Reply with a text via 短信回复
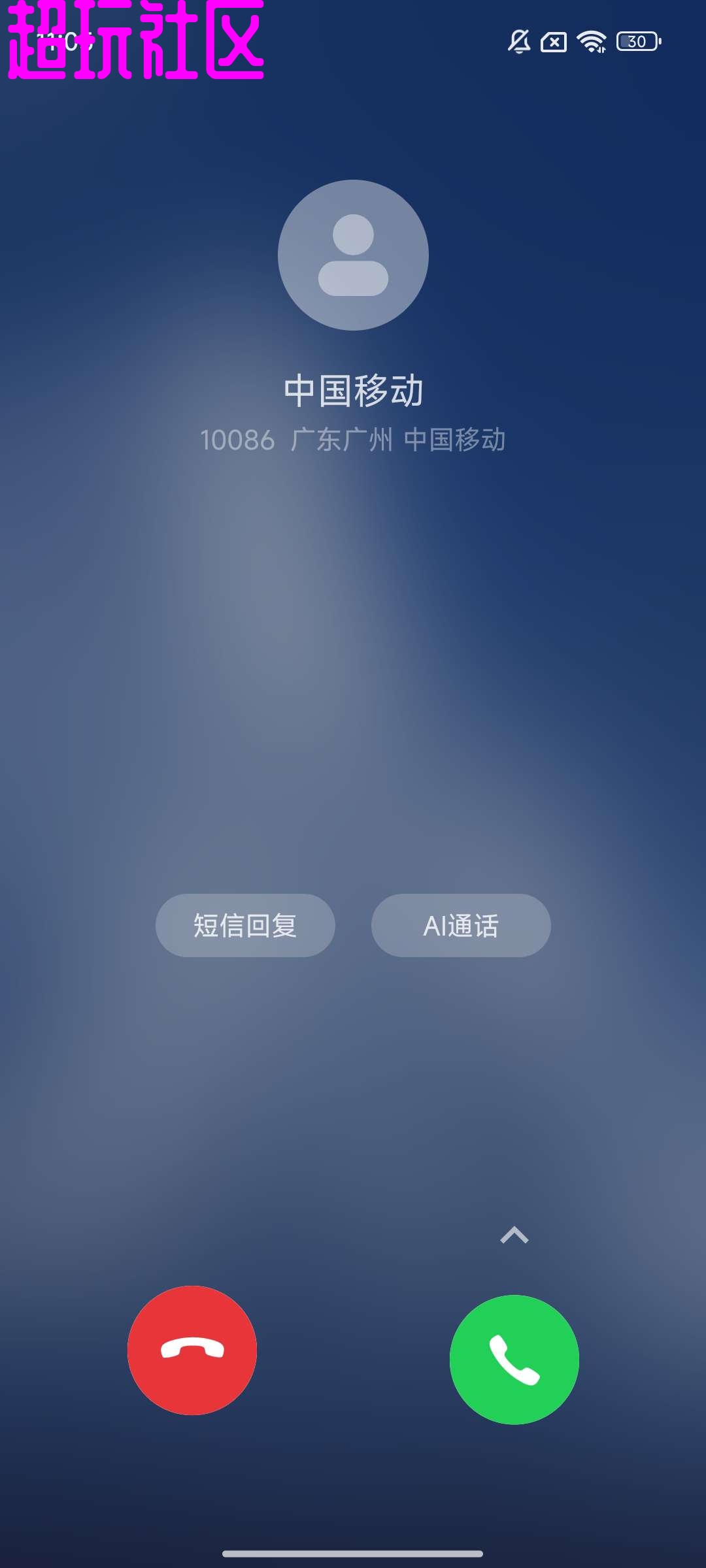This screenshot has height=1568, width=706. coord(245,925)
